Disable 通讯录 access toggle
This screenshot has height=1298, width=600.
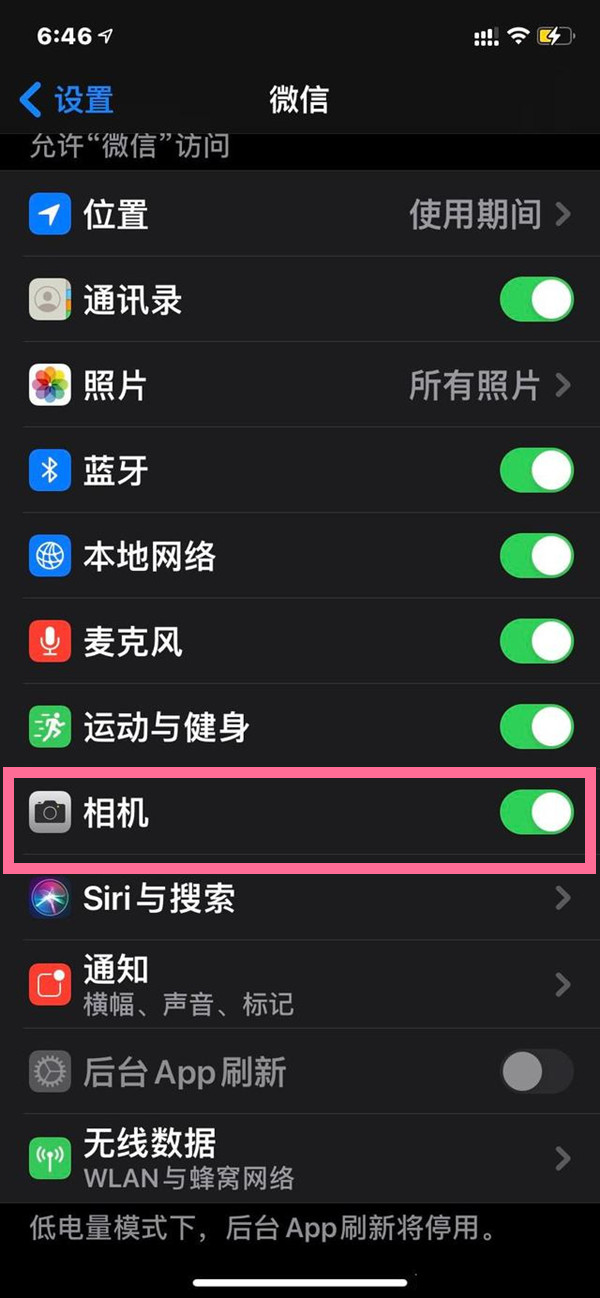coord(537,300)
